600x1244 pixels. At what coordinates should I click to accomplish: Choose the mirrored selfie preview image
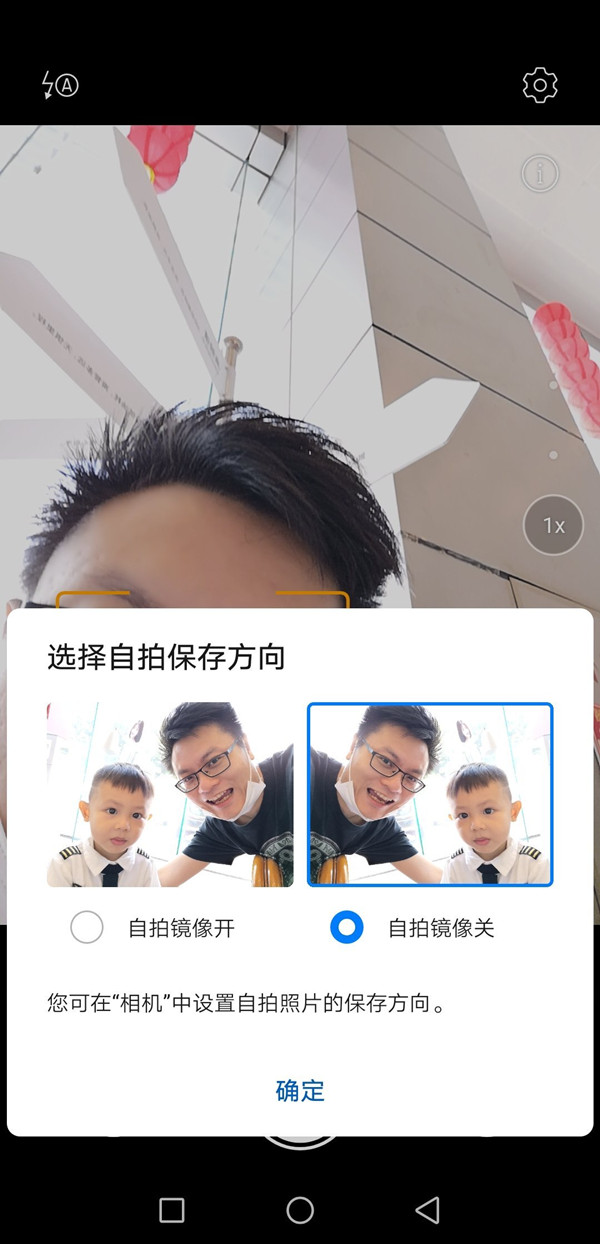tap(170, 795)
